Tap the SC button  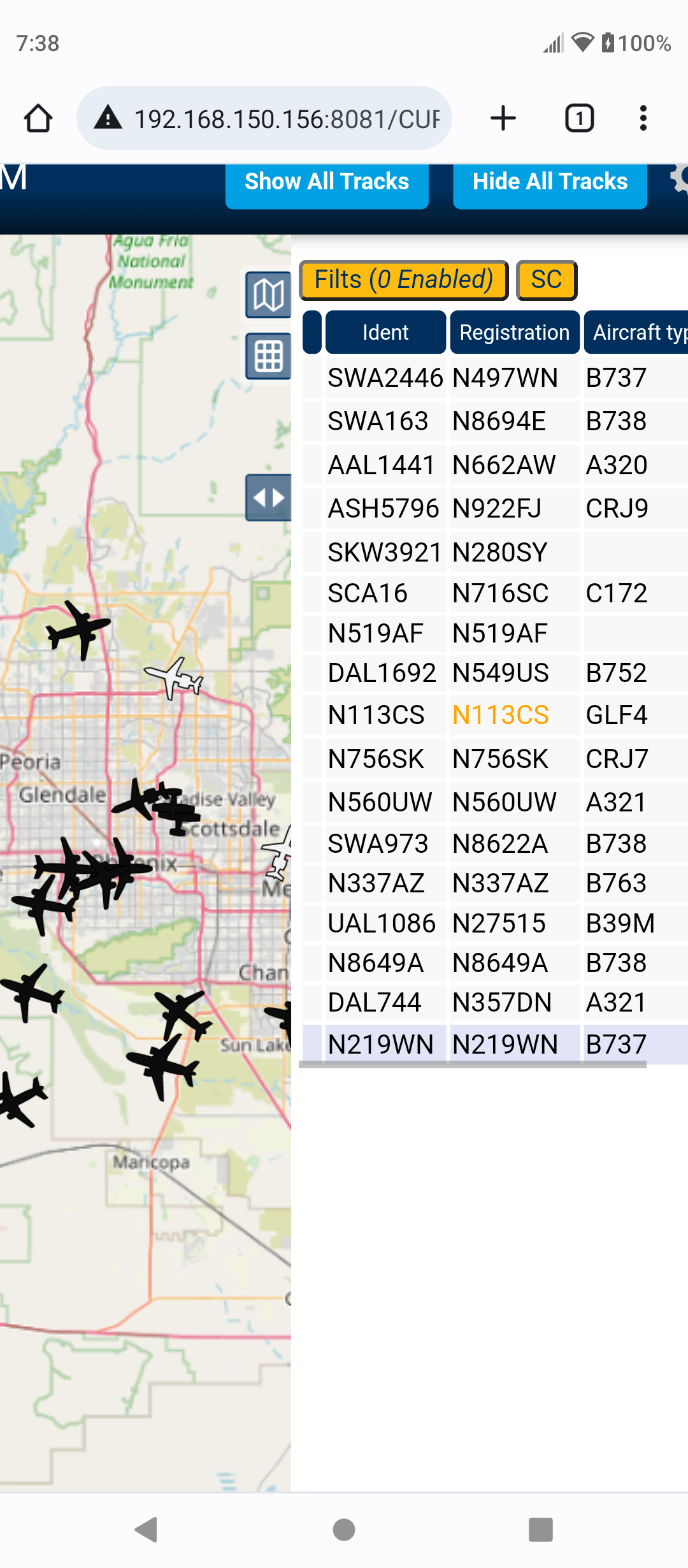[547, 280]
